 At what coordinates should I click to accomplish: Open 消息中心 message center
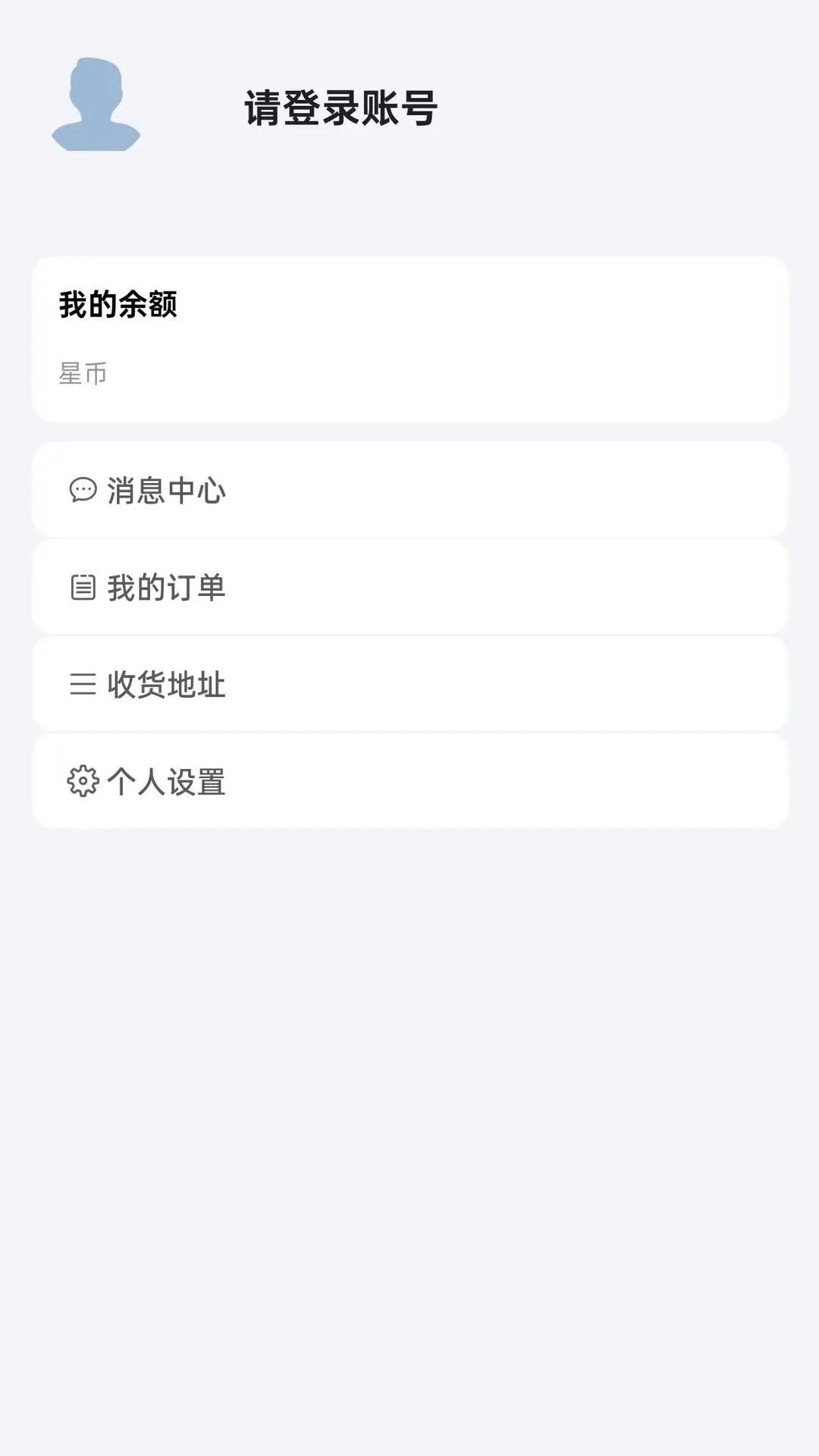(409, 490)
